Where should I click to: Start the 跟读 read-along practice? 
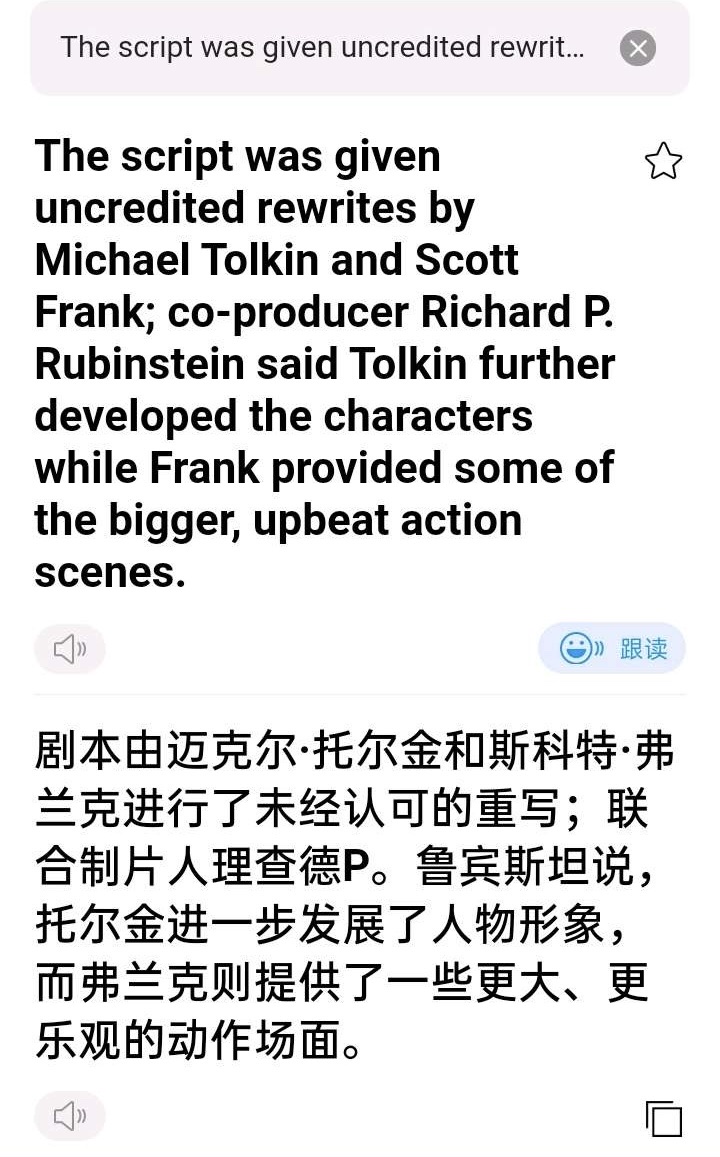612,648
